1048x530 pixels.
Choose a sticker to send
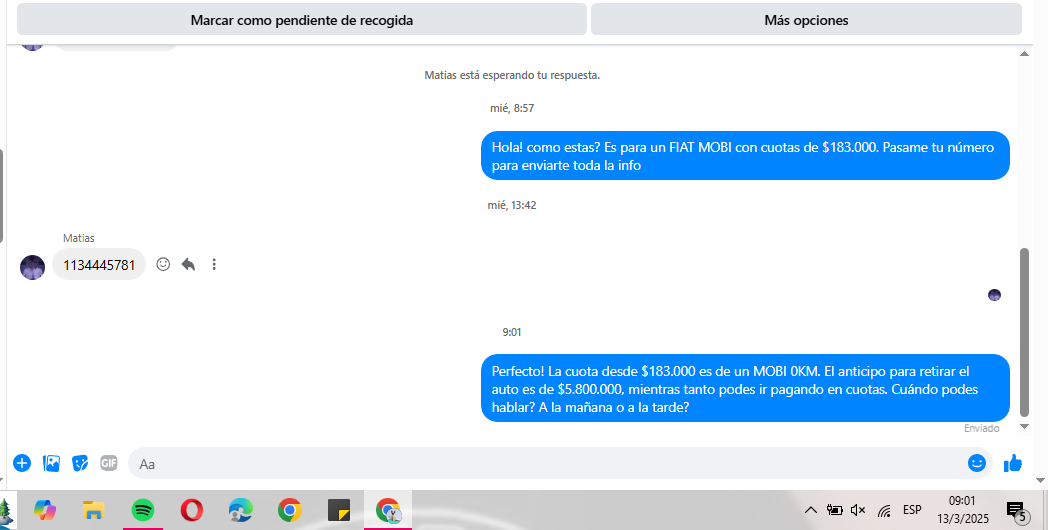pyautogui.click(x=80, y=463)
